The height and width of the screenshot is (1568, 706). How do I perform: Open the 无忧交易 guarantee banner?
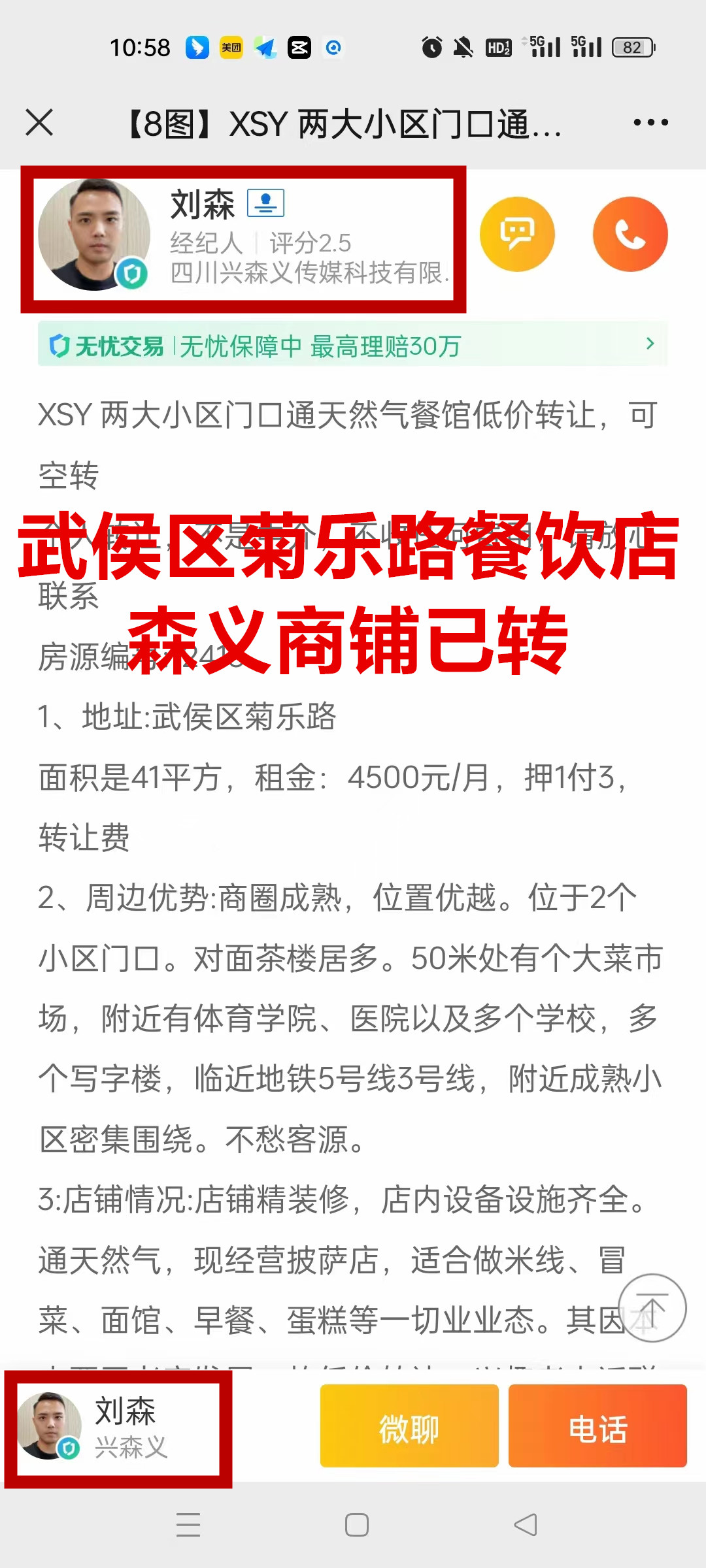[x=352, y=345]
